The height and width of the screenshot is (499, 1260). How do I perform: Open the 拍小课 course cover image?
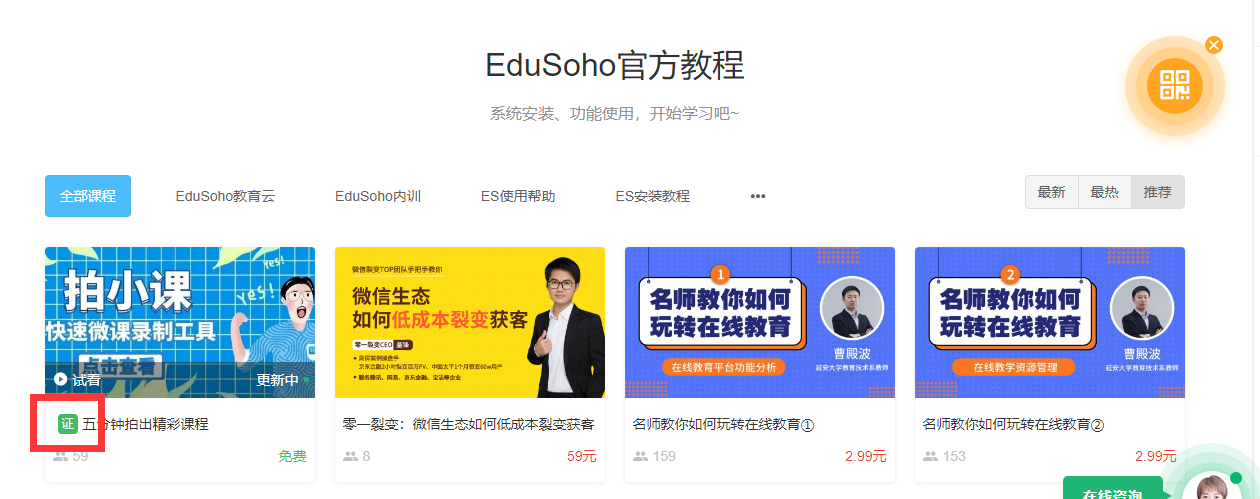pyautogui.click(x=180, y=310)
